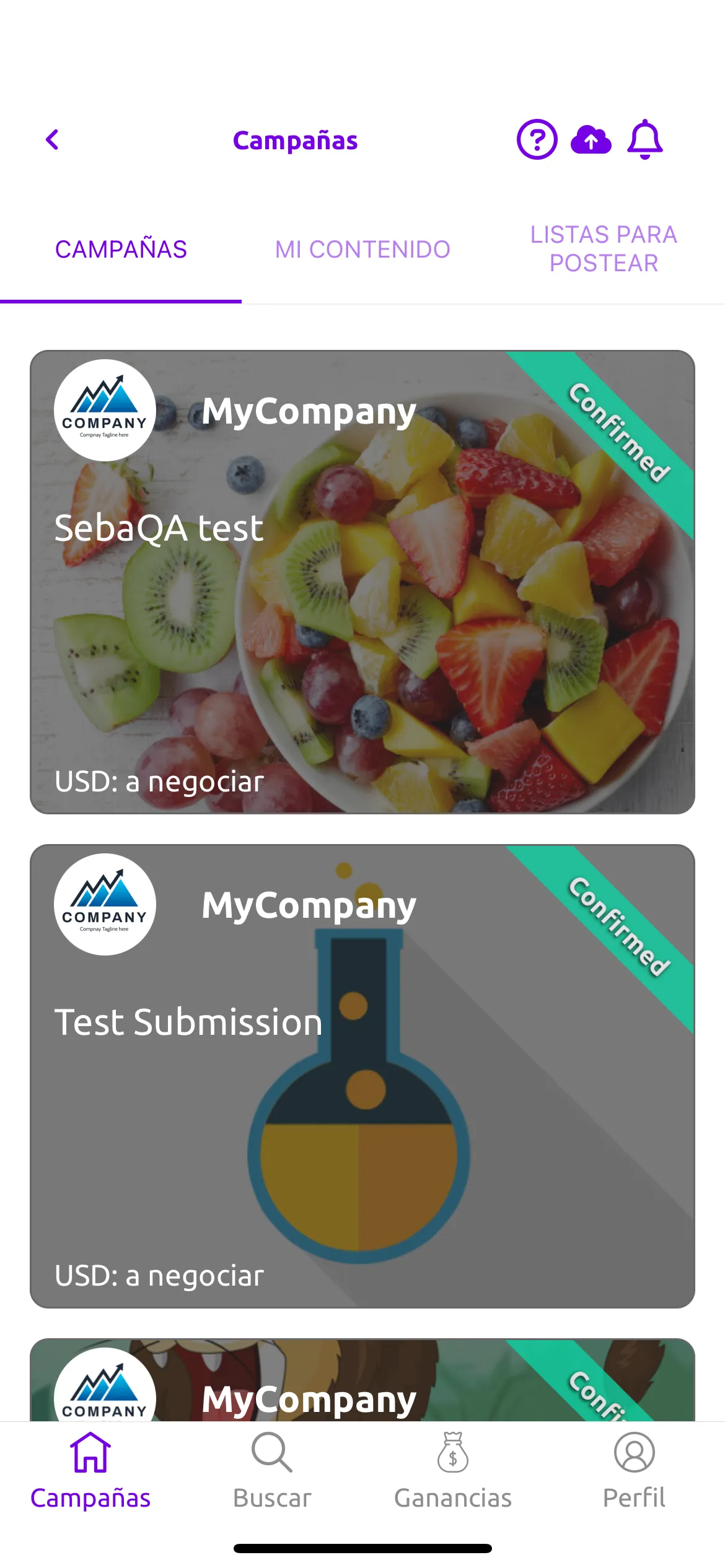Tap Campañas in the bottom navigation
The image size is (725, 1568).
(x=90, y=1471)
